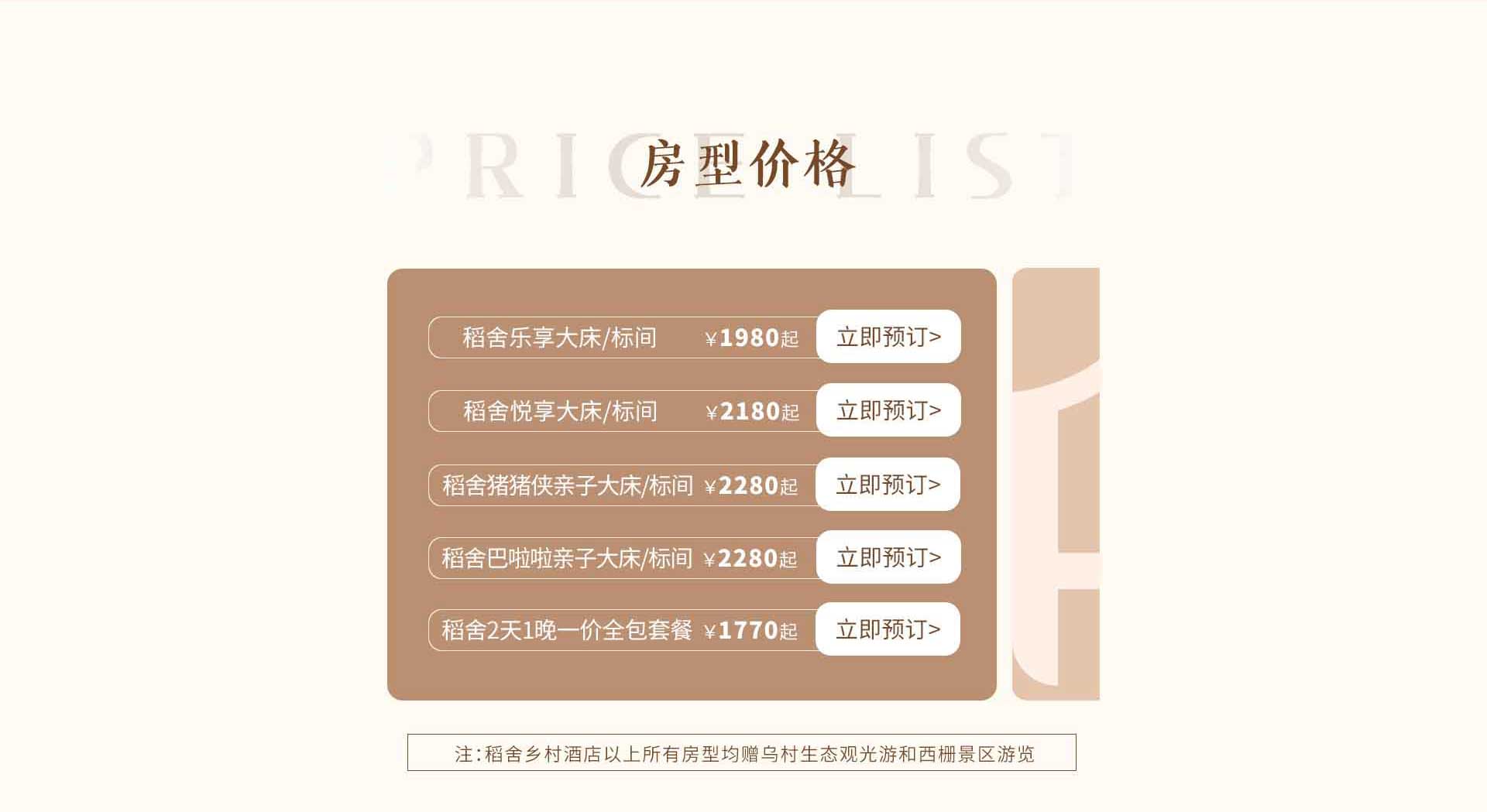1487x812 pixels.
Task: Reserve the 稻舍猪猪侠亲子大床/标间 room
Action: (x=888, y=485)
